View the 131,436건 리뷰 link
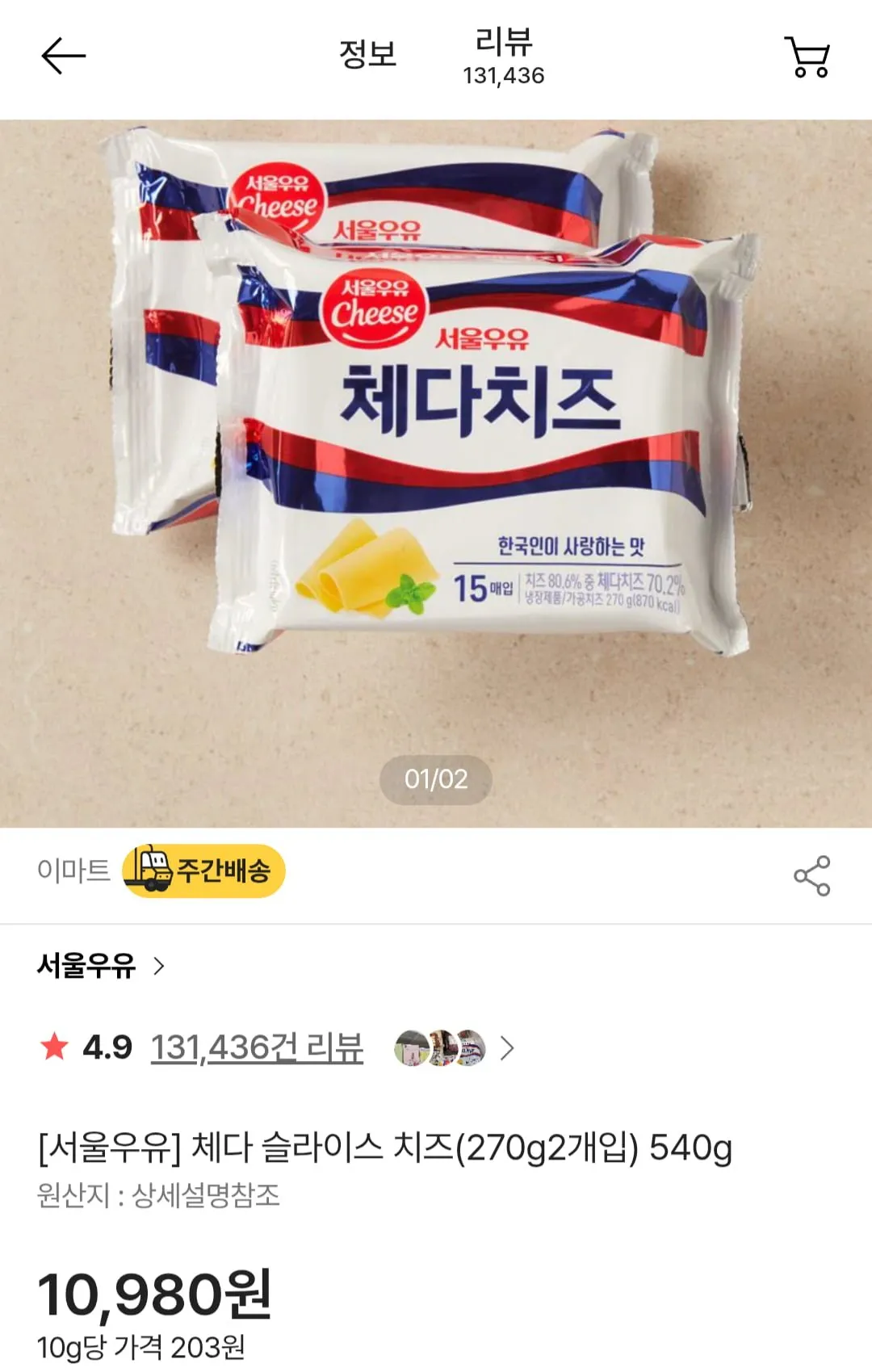This screenshot has width=872, height=1372. tap(257, 1048)
